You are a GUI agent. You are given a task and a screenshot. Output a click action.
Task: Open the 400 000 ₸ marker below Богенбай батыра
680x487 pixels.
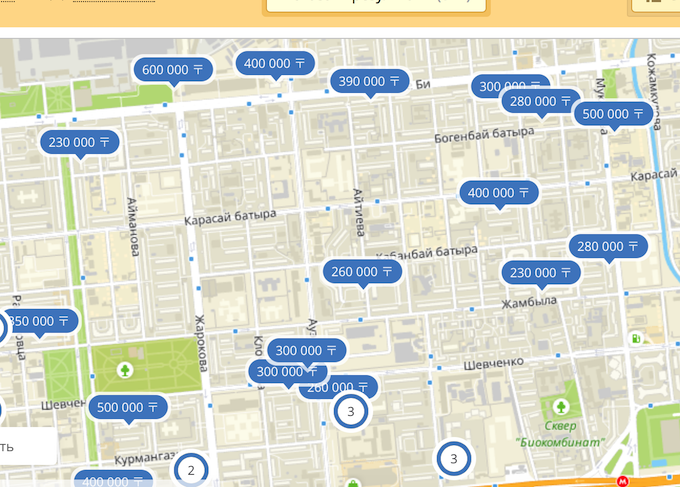click(x=499, y=192)
